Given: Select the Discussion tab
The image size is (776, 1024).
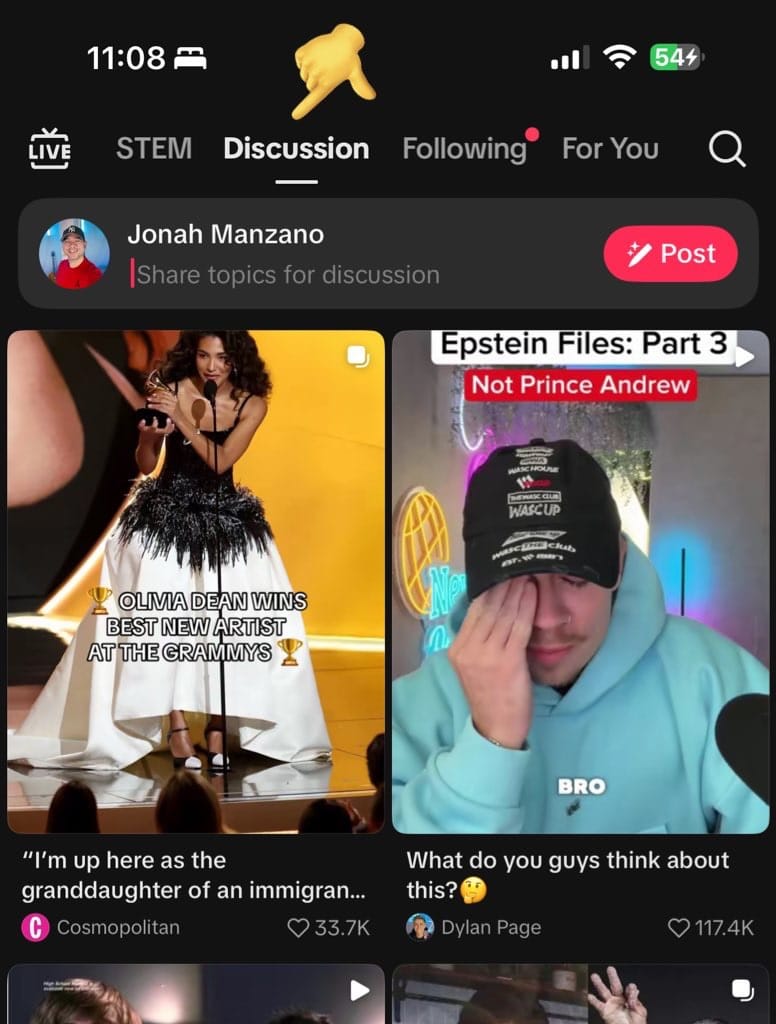Looking at the screenshot, I should point(296,149).
